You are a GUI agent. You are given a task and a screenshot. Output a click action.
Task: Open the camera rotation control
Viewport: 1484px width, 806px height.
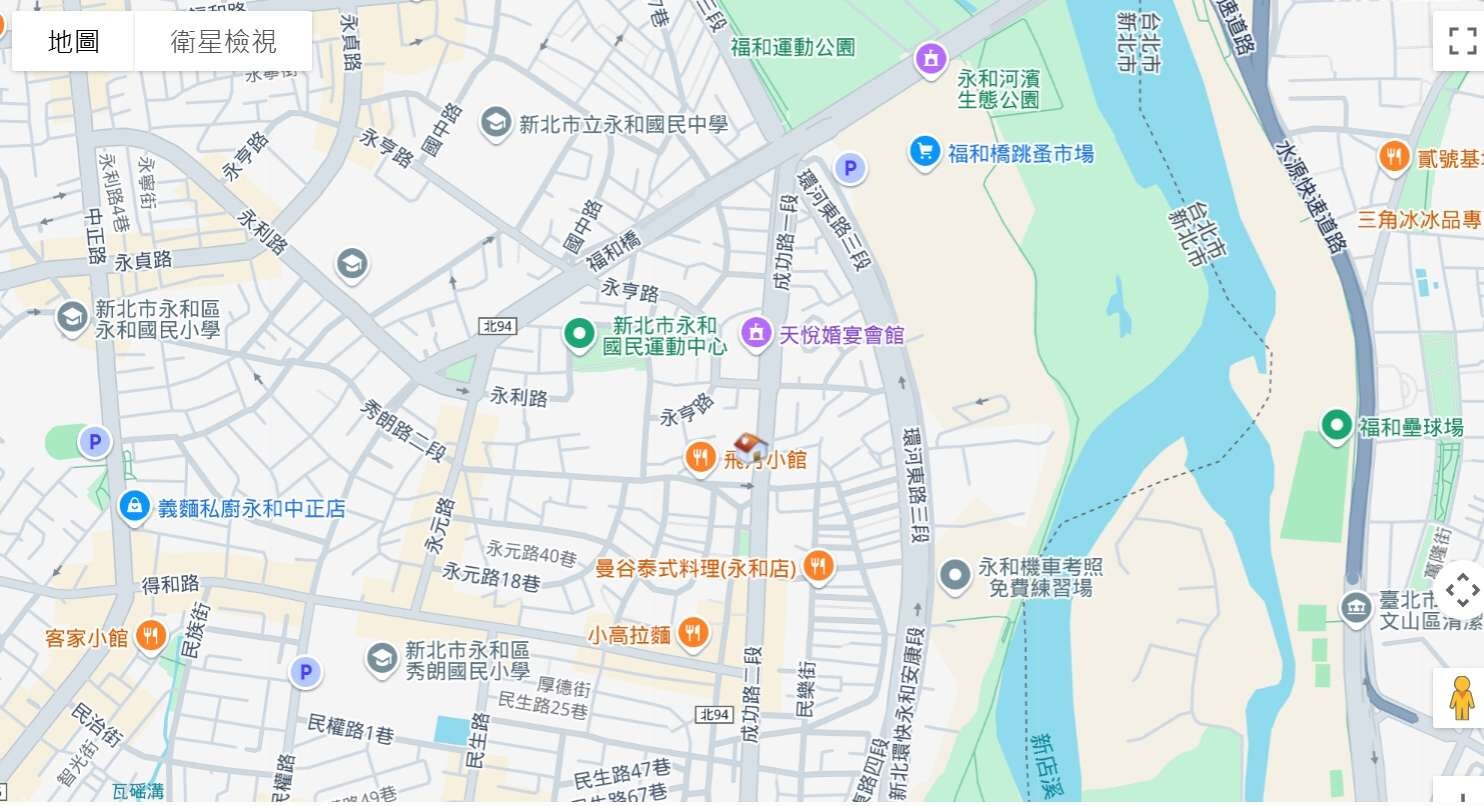point(1461,590)
